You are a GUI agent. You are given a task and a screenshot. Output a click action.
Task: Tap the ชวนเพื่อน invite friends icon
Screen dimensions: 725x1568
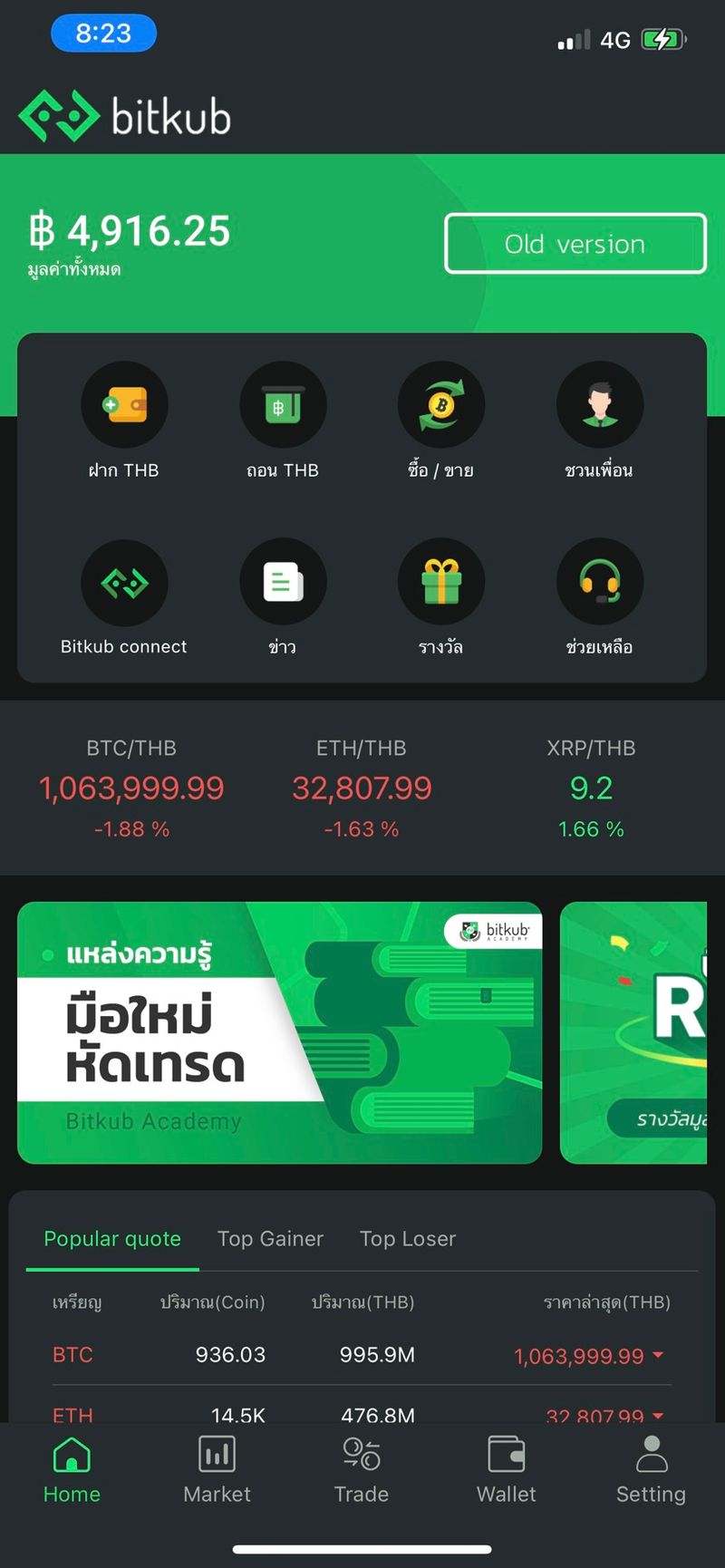click(600, 404)
